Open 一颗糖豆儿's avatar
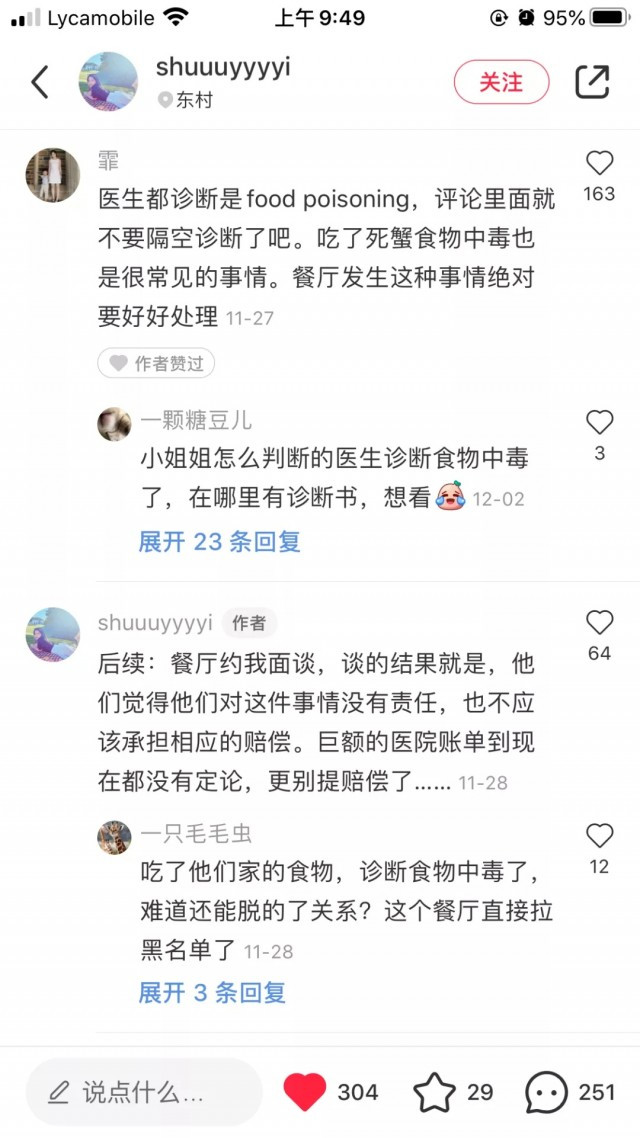 click(114, 424)
